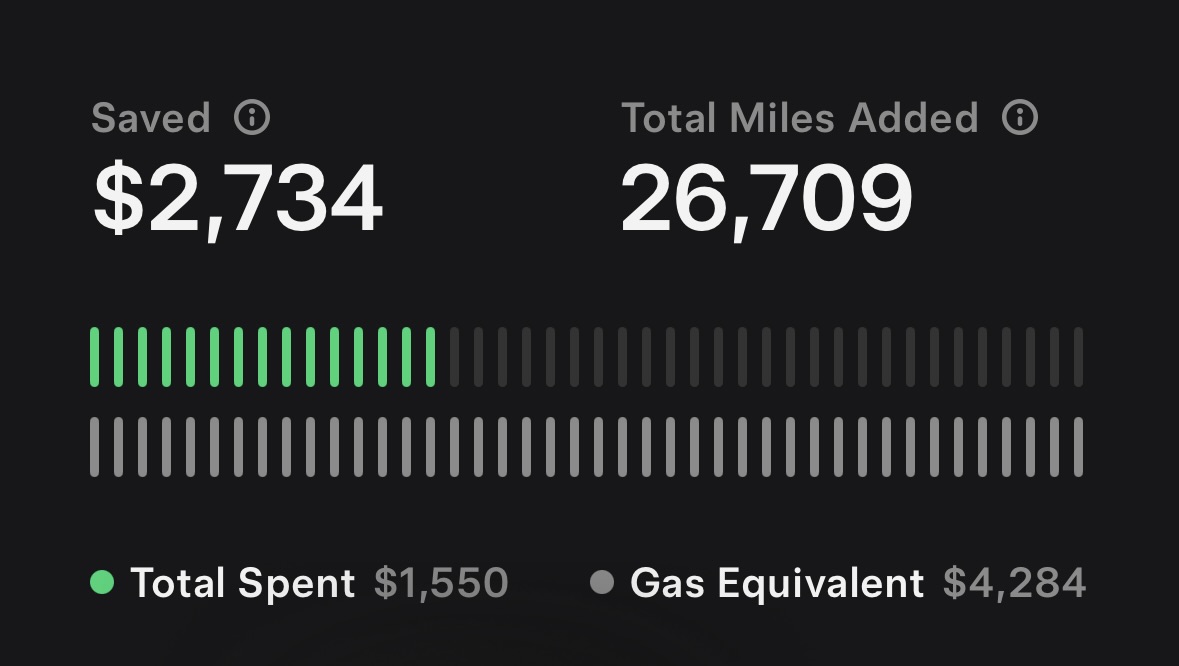
Task: Tap the info icon beside Total Miles Added
Action: [1020, 117]
